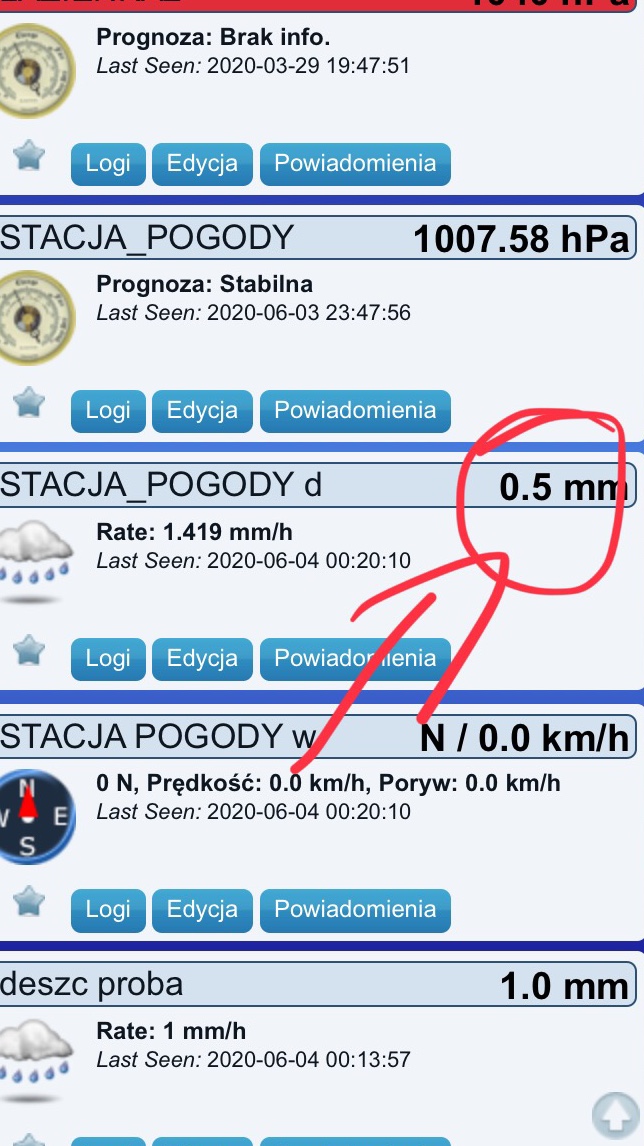This screenshot has height=1146, width=644.
Task: Tap Edycja on STACJA_POGODY d rain sensor
Action: point(202,659)
